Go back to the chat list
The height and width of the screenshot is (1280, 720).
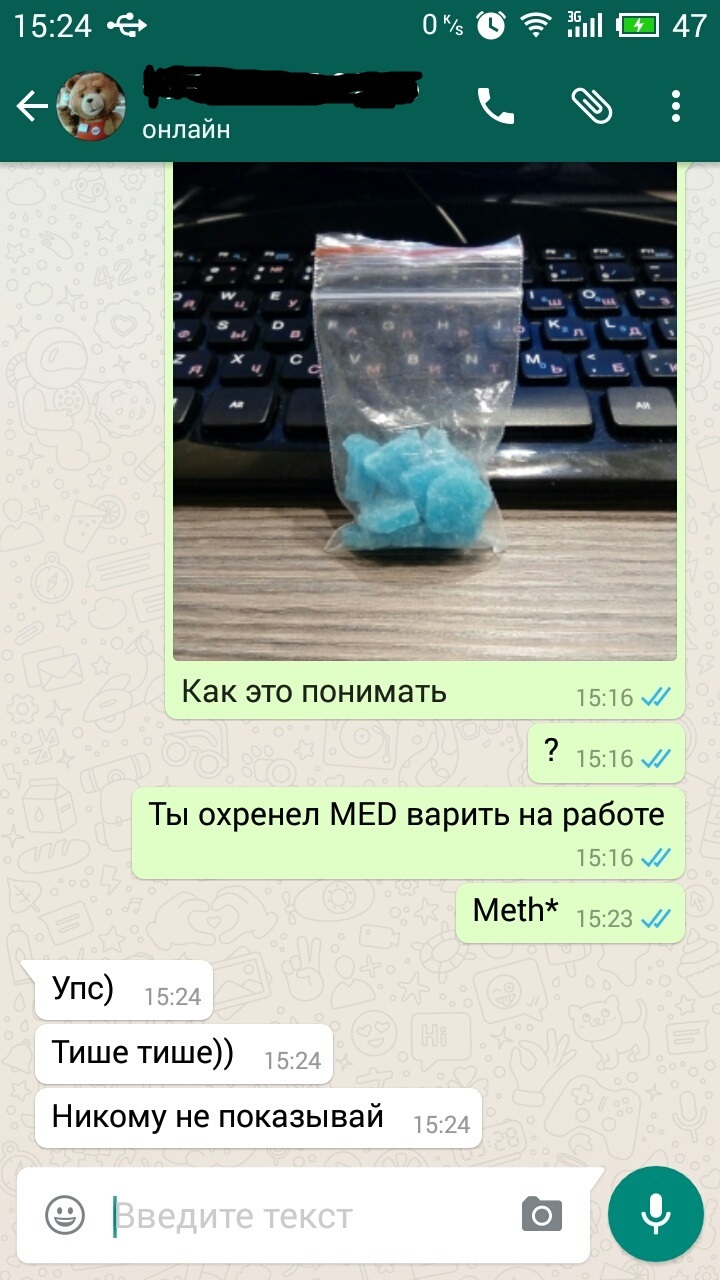pyautogui.click(x=32, y=106)
